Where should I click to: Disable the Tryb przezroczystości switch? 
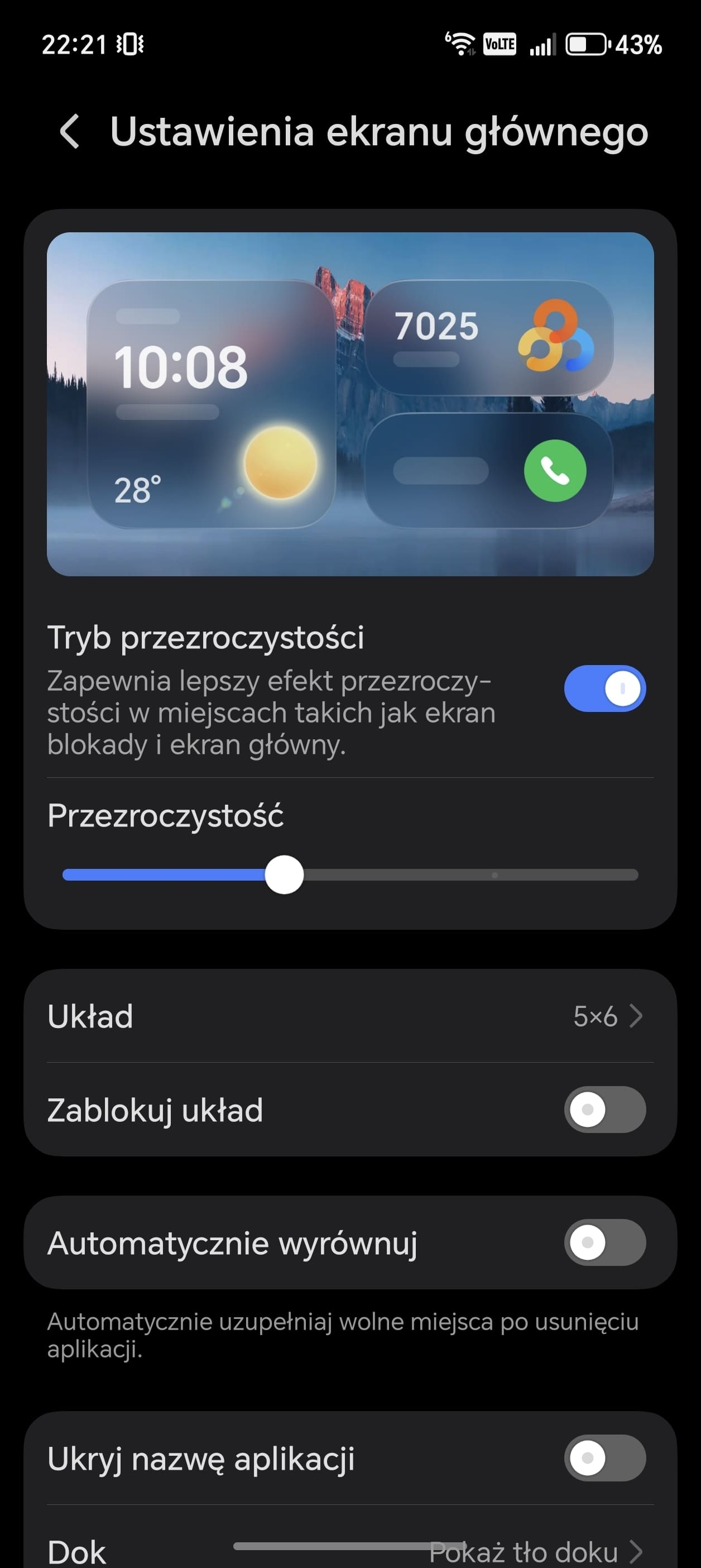pyautogui.click(x=604, y=689)
